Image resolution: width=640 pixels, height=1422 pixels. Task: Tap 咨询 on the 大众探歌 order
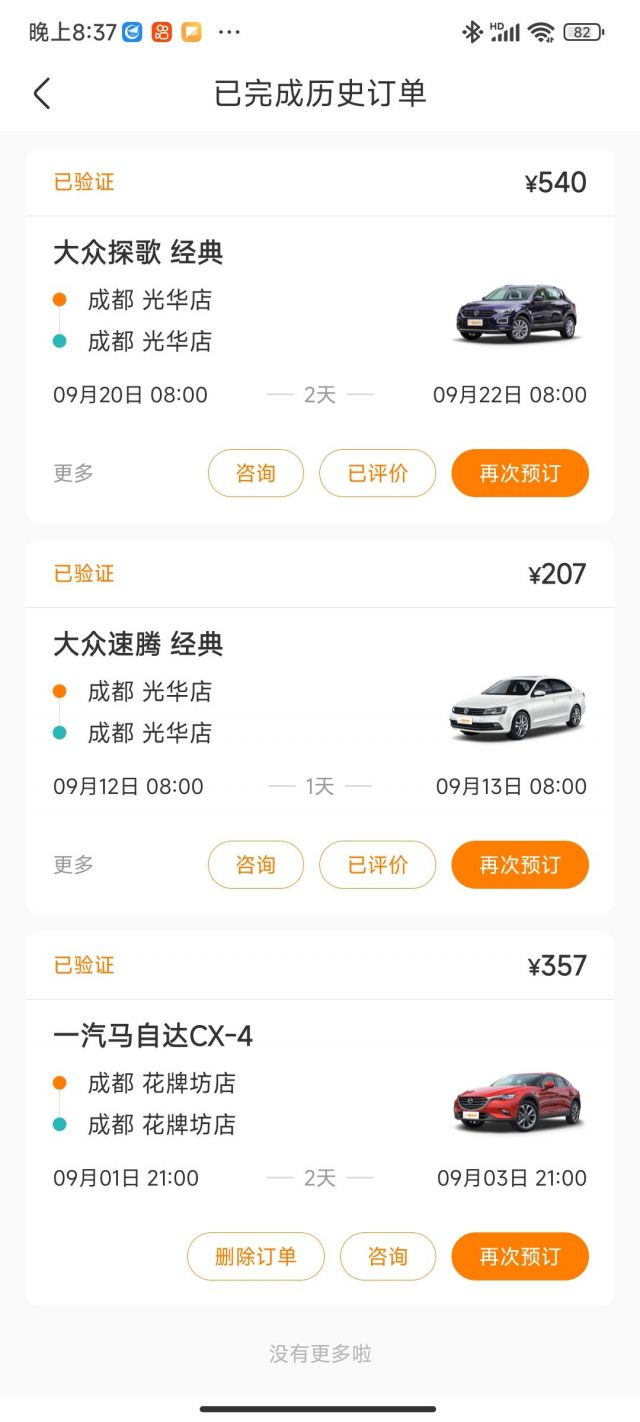(255, 473)
